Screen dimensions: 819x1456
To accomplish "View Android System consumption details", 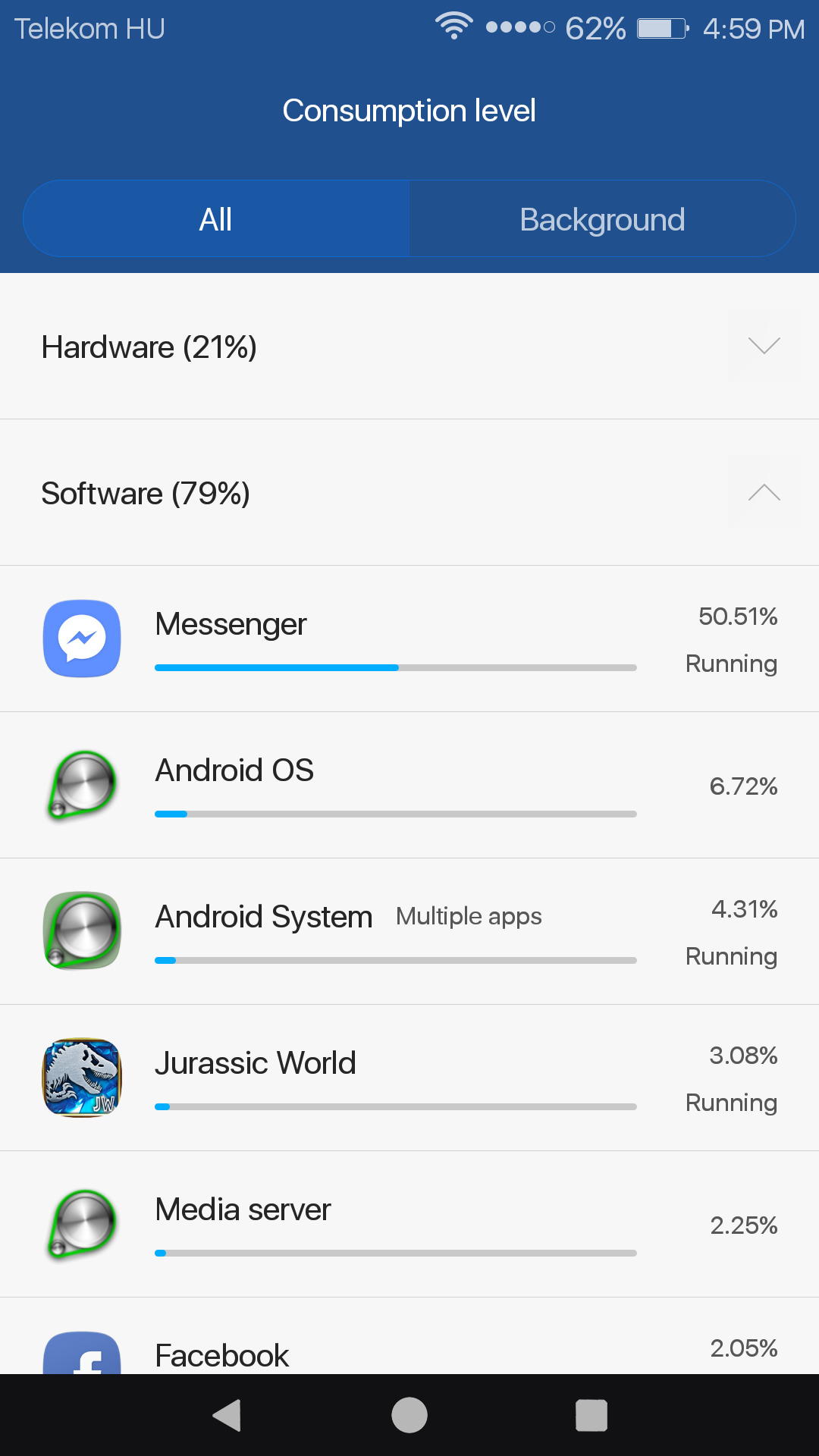I will tap(409, 931).
